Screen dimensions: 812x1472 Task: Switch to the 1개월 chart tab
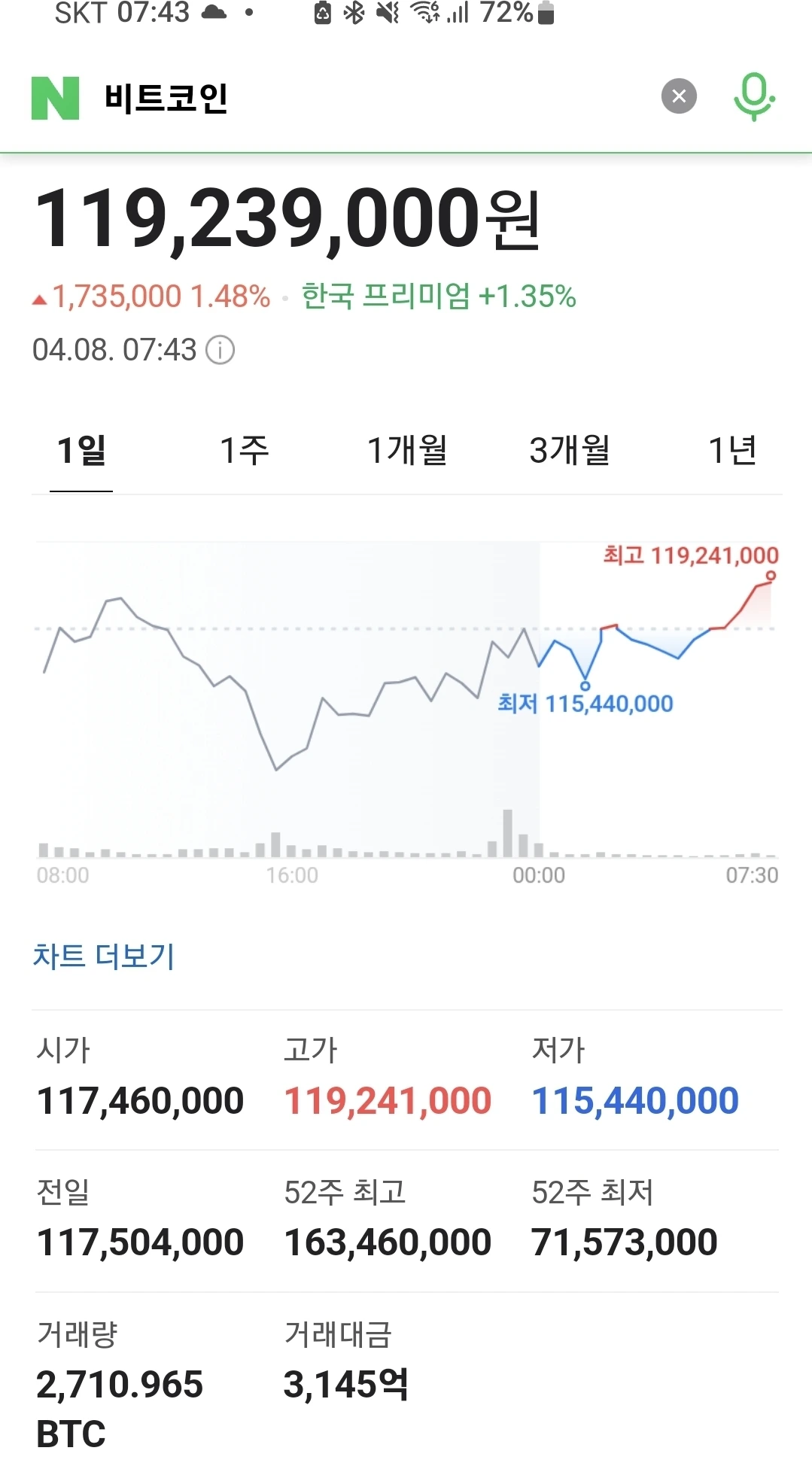click(x=406, y=451)
